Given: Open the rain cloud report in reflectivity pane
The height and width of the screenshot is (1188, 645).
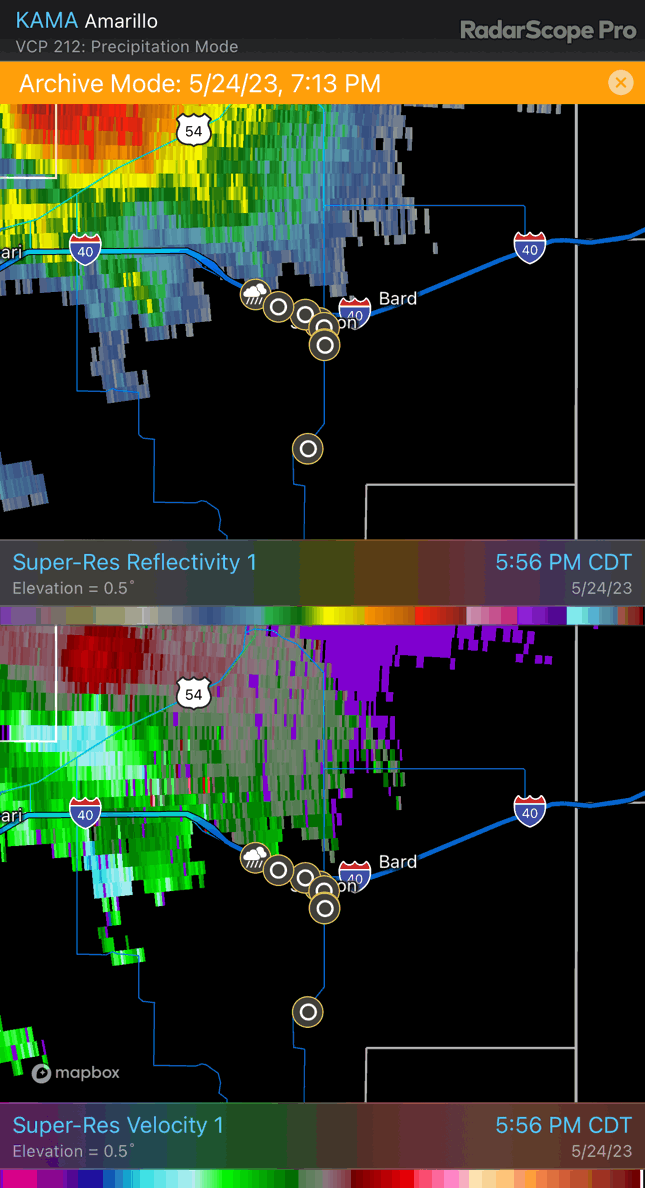Looking at the screenshot, I should (x=255, y=294).
